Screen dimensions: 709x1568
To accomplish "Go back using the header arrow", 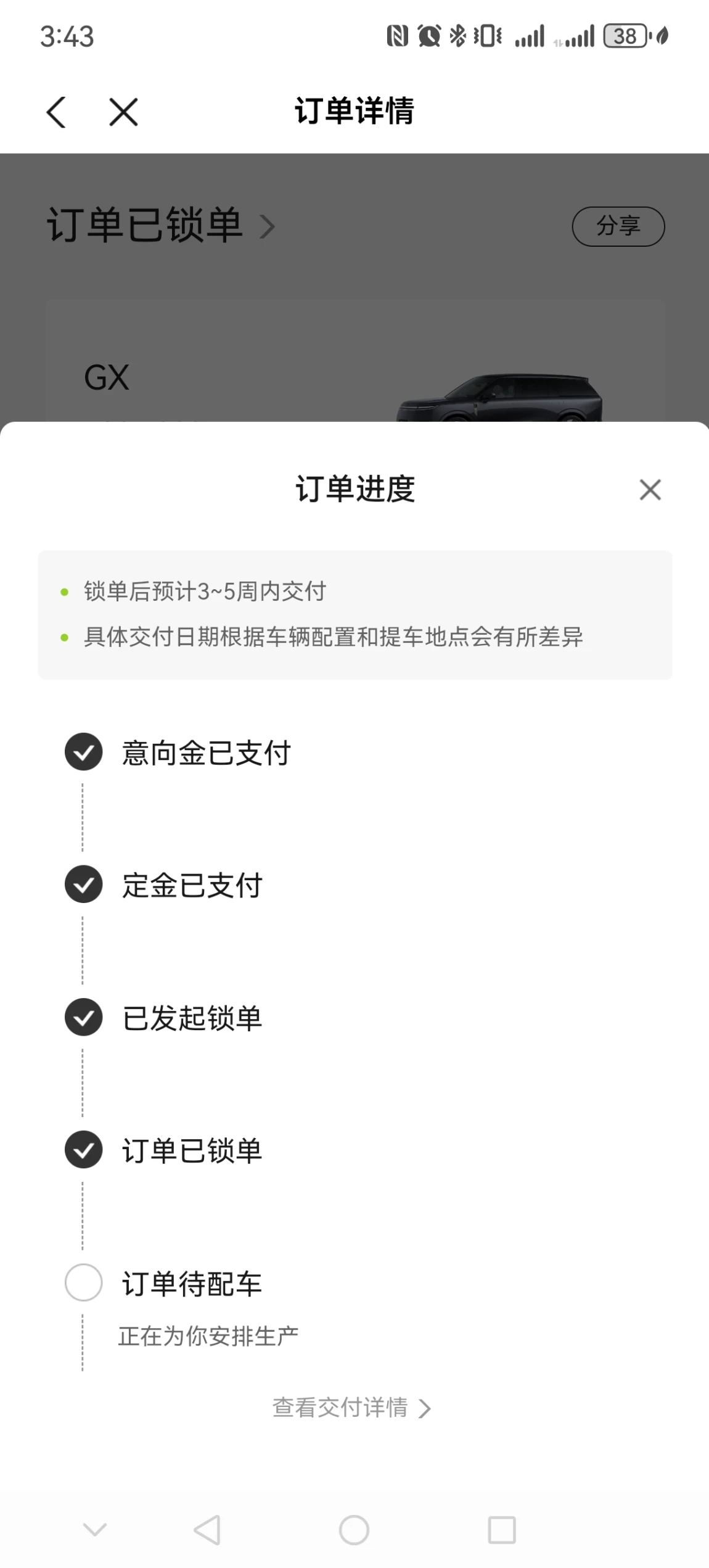I will (x=56, y=112).
